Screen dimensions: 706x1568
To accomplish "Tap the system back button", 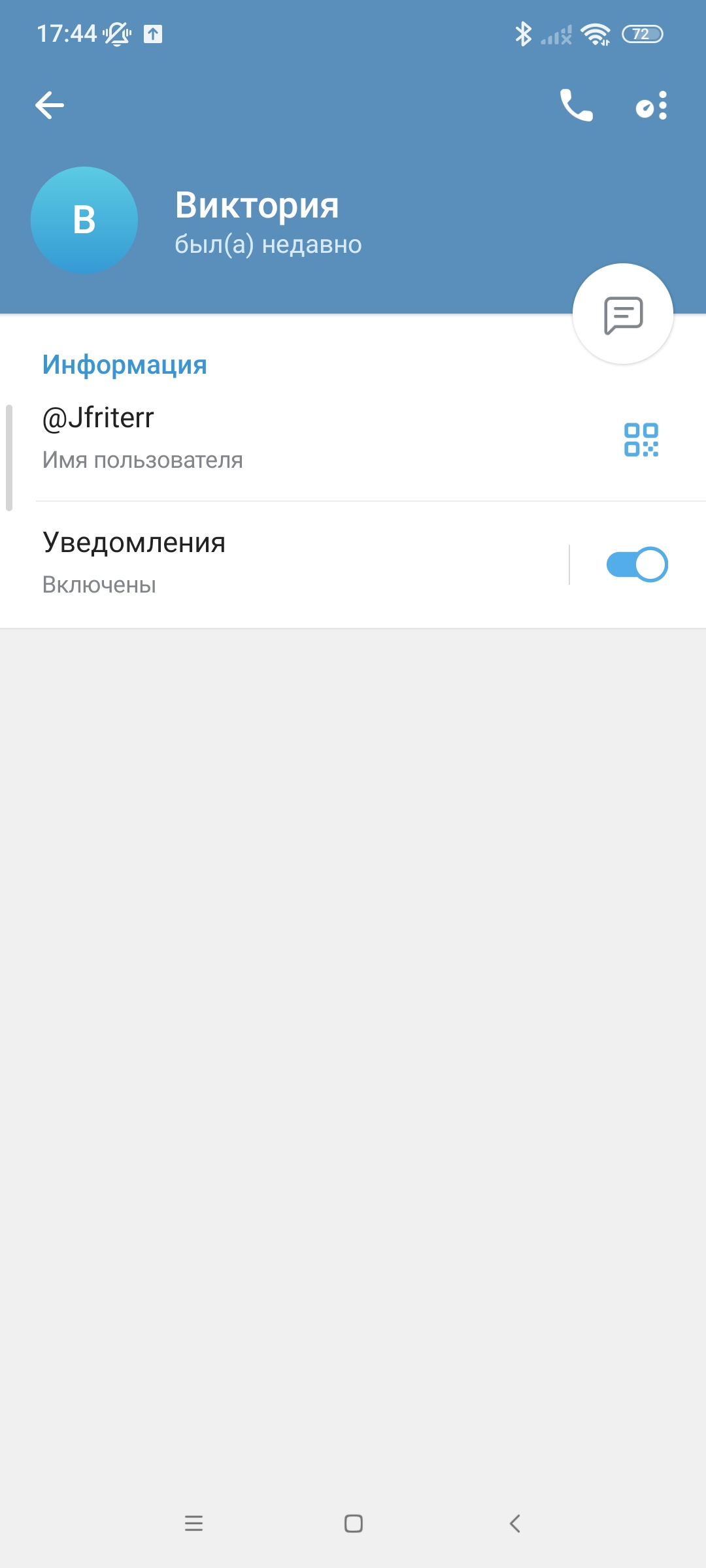I will 515,1524.
